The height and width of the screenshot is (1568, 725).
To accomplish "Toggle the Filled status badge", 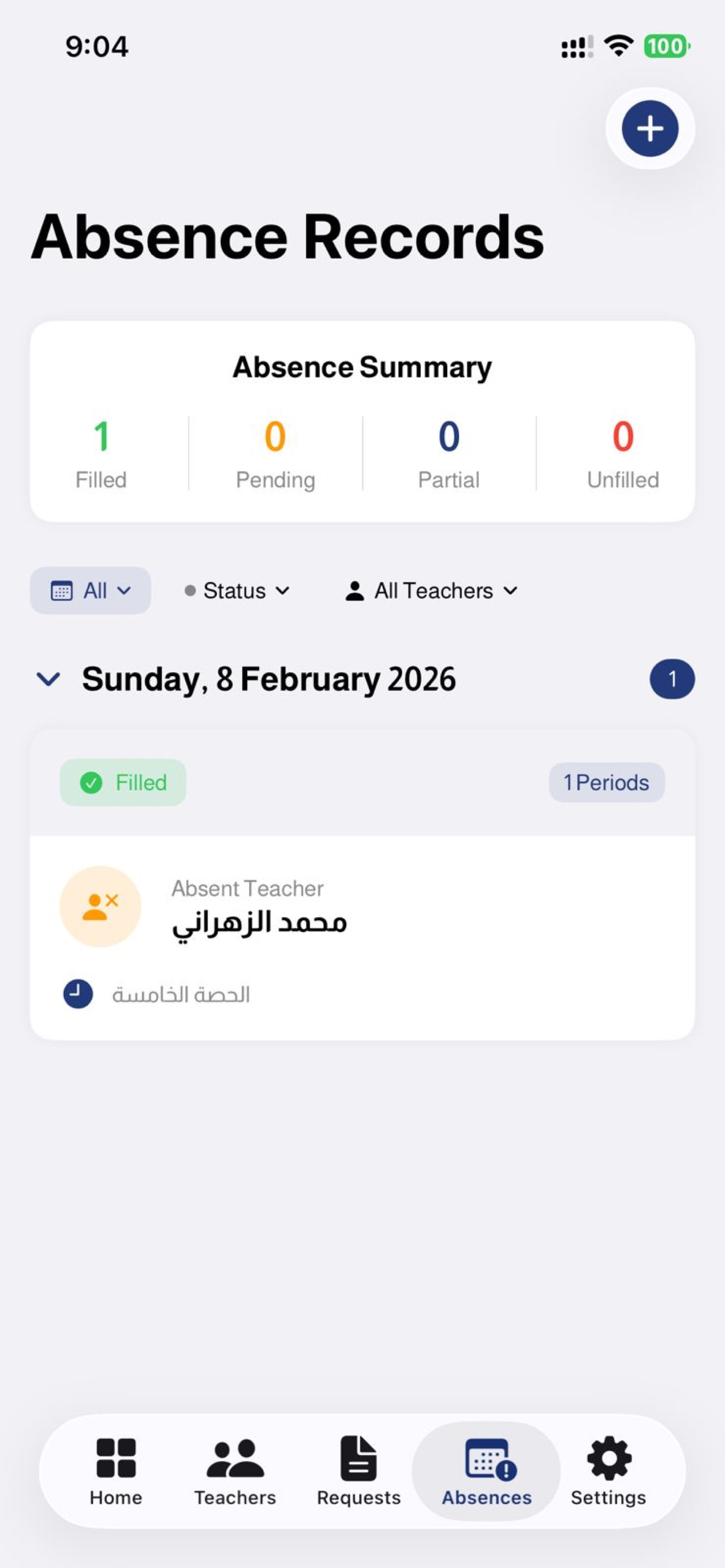I will click(123, 782).
